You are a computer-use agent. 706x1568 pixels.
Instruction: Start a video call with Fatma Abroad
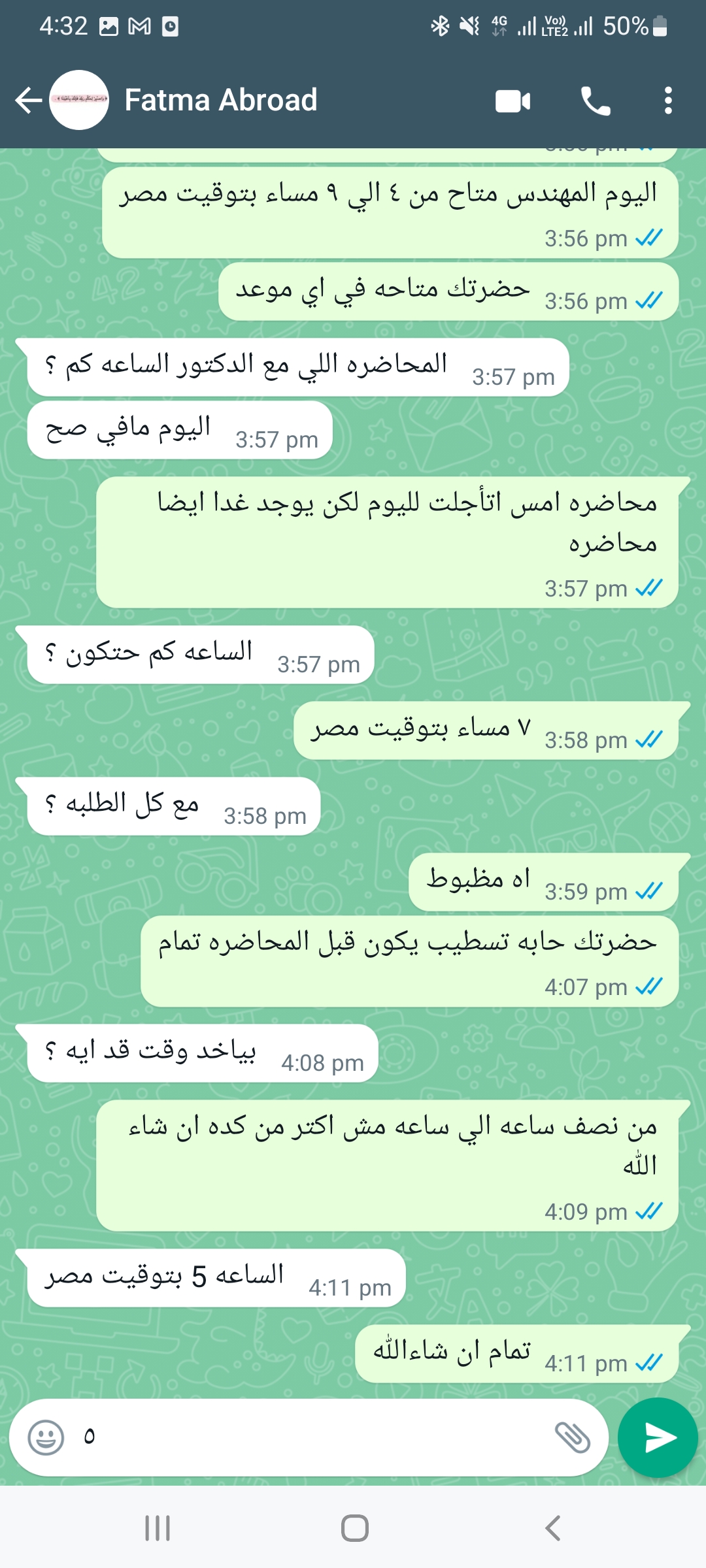point(513,101)
